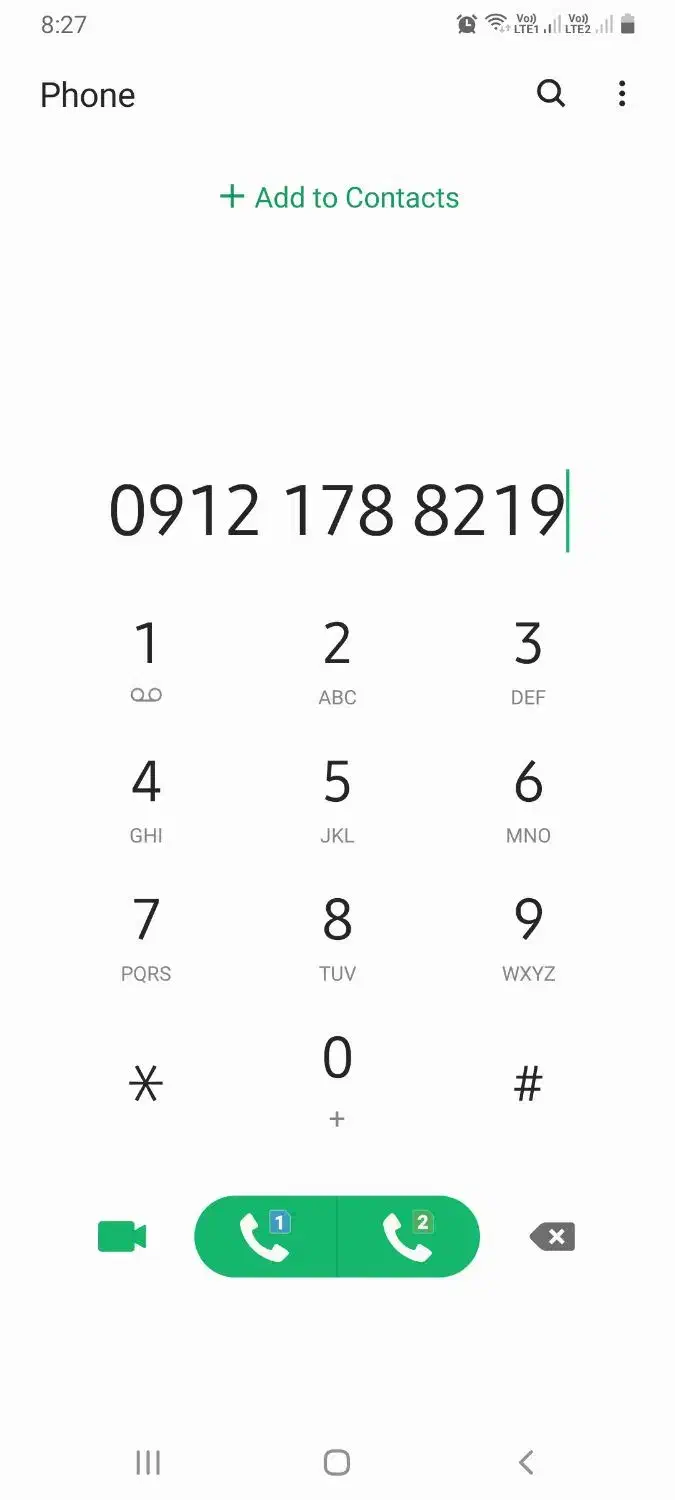Open search in the Phone app

pyautogui.click(x=551, y=94)
